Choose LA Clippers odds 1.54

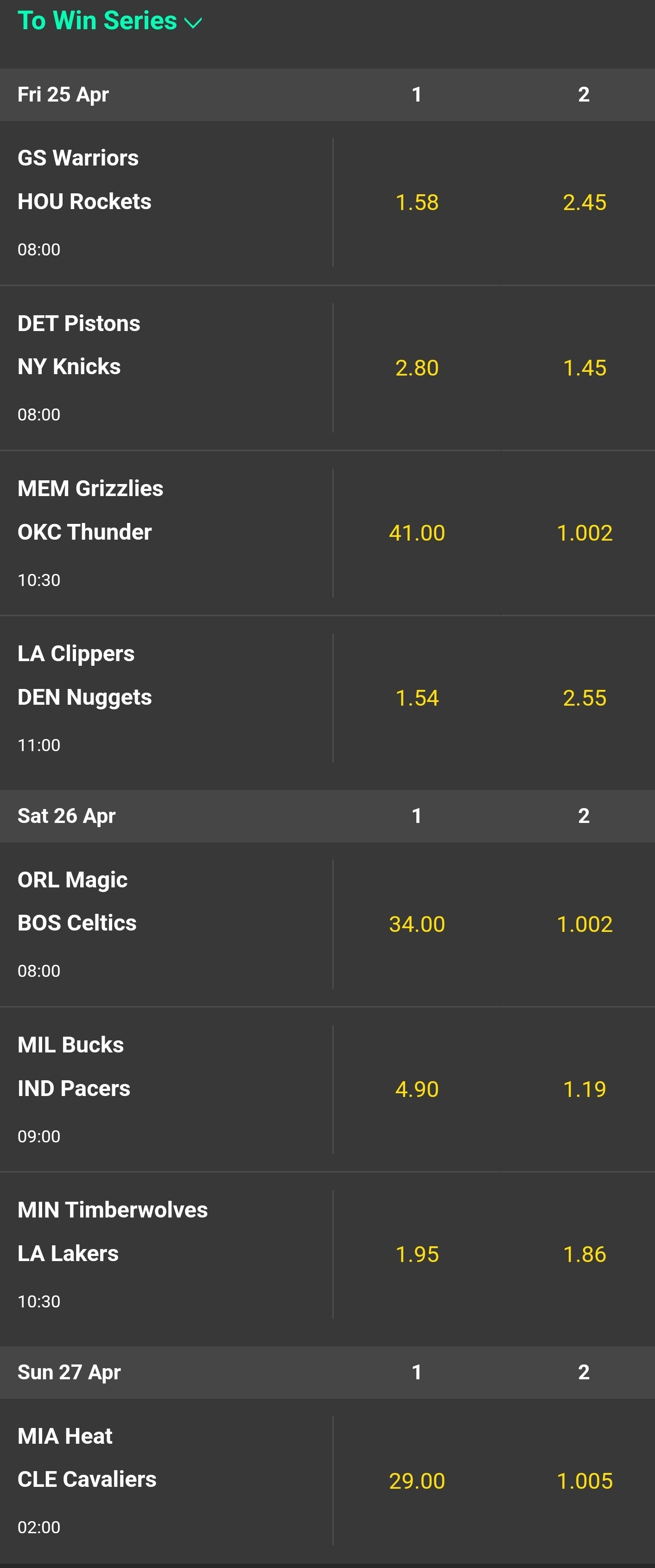(x=417, y=698)
